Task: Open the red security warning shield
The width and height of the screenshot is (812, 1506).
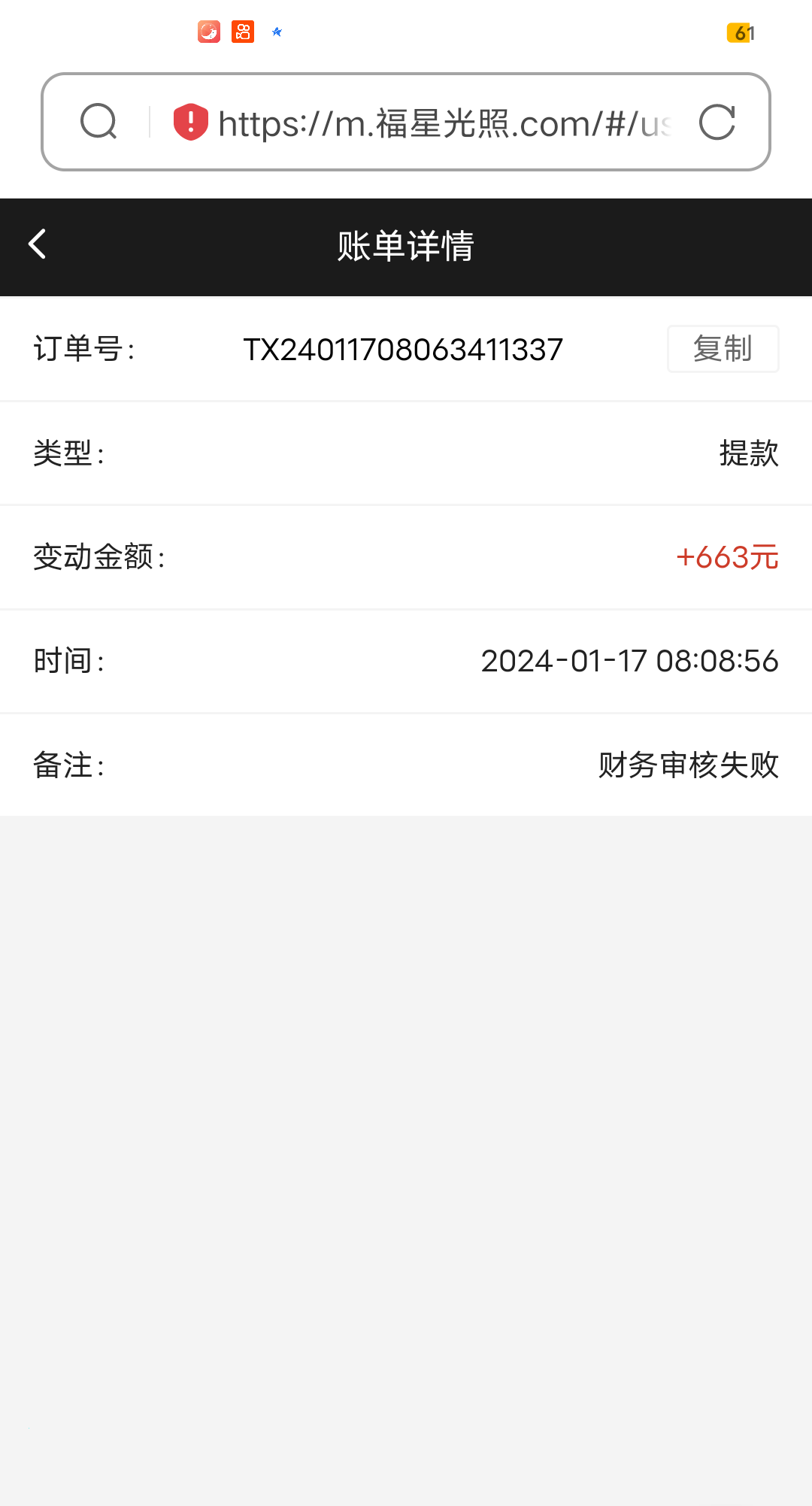Action: (x=190, y=122)
